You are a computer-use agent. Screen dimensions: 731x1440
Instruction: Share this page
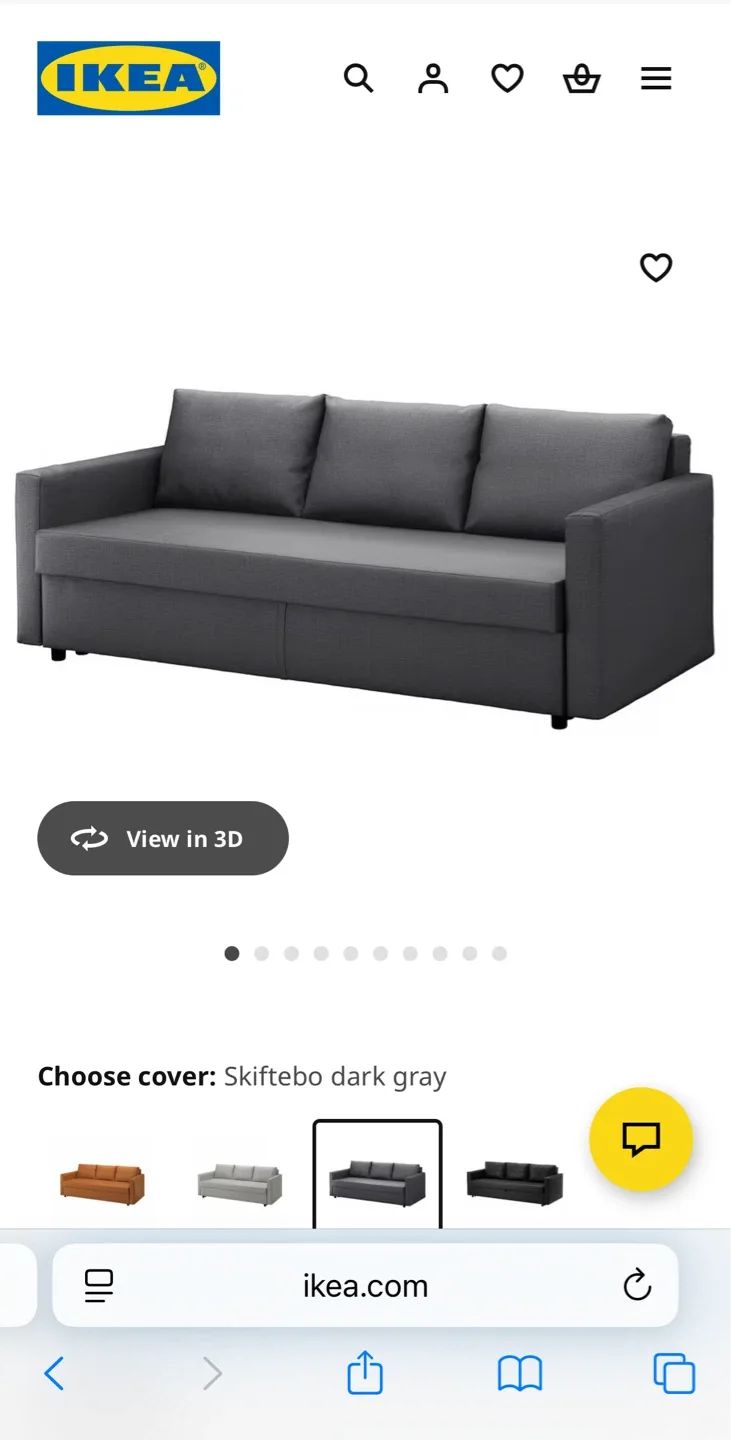coord(365,1373)
